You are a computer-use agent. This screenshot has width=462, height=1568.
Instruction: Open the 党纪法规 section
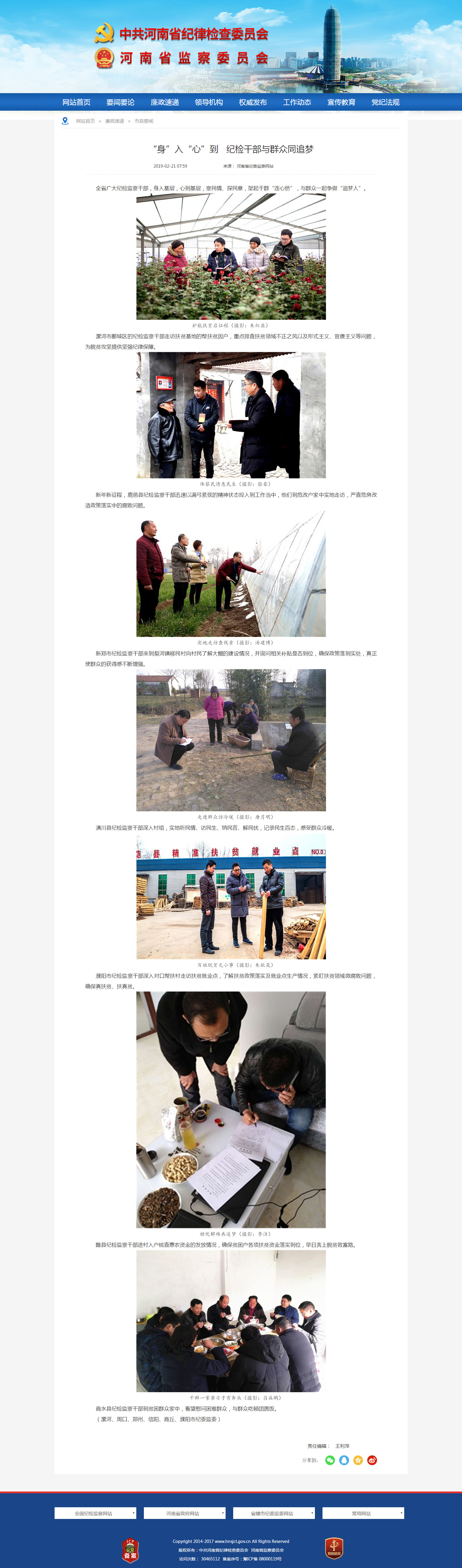click(x=386, y=102)
